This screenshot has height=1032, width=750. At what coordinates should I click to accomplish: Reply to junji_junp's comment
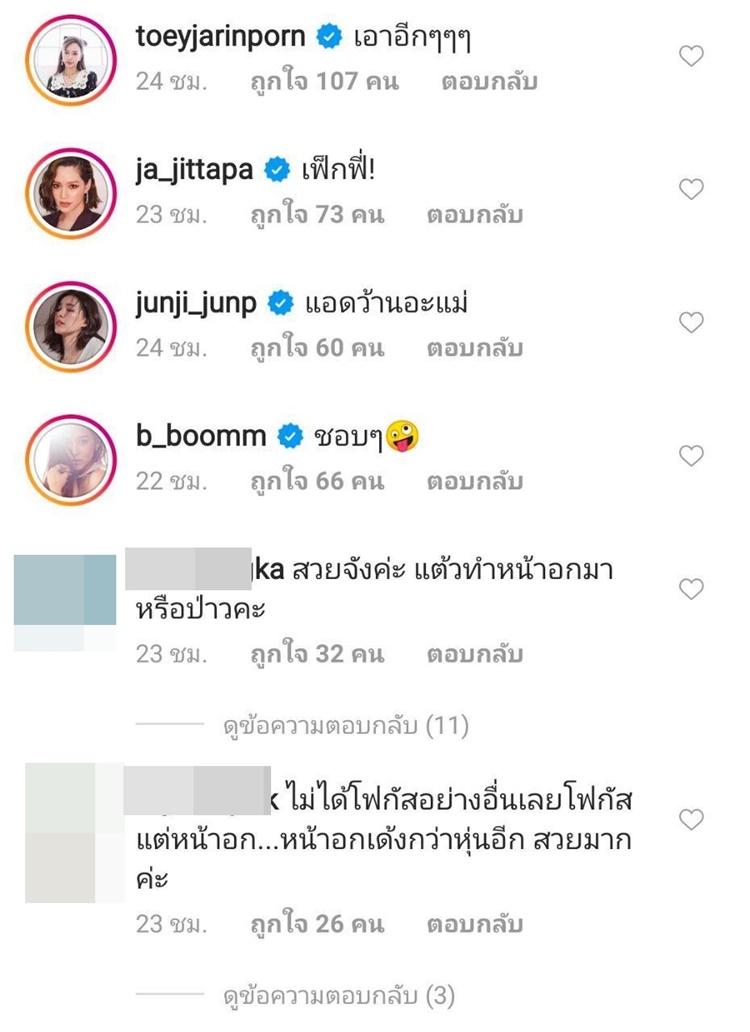(475, 348)
